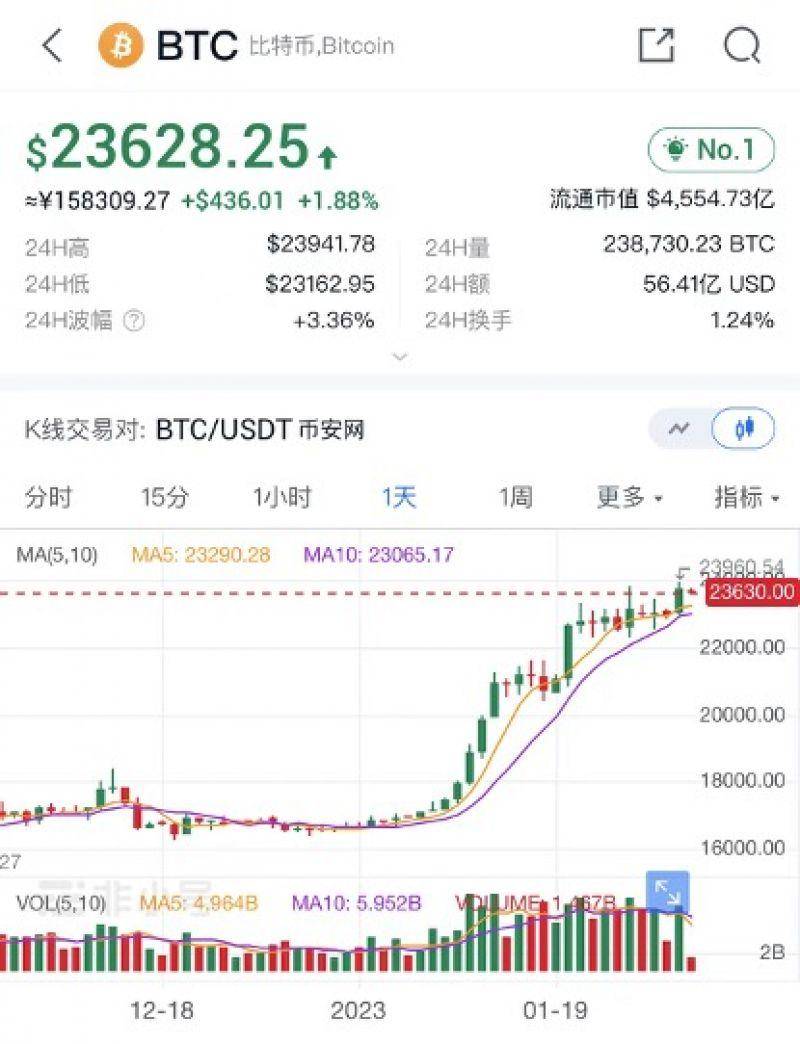Share the BTC page via export icon
Image resolution: width=800 pixels, height=1044 pixels.
pyautogui.click(x=656, y=45)
